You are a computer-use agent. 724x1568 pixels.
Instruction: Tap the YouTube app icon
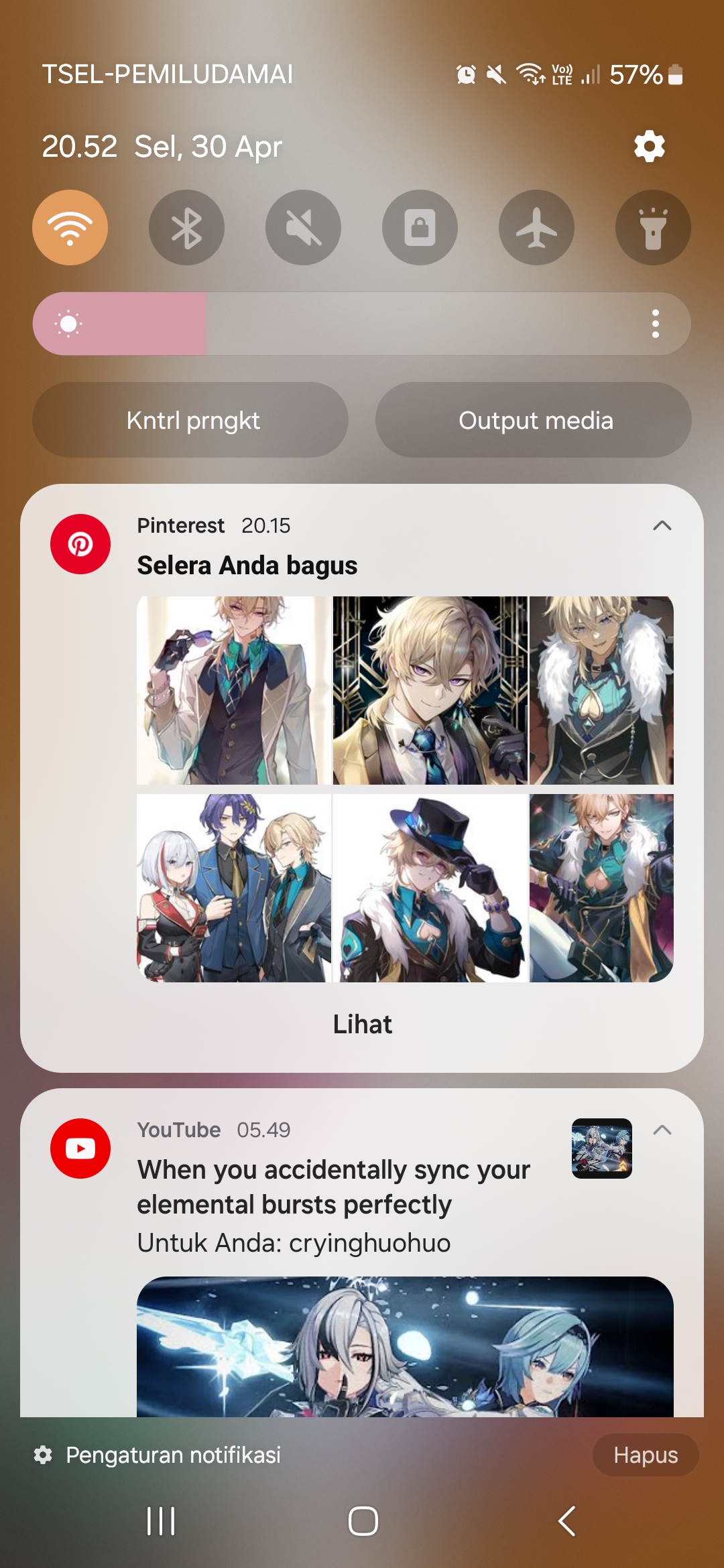click(x=82, y=1147)
